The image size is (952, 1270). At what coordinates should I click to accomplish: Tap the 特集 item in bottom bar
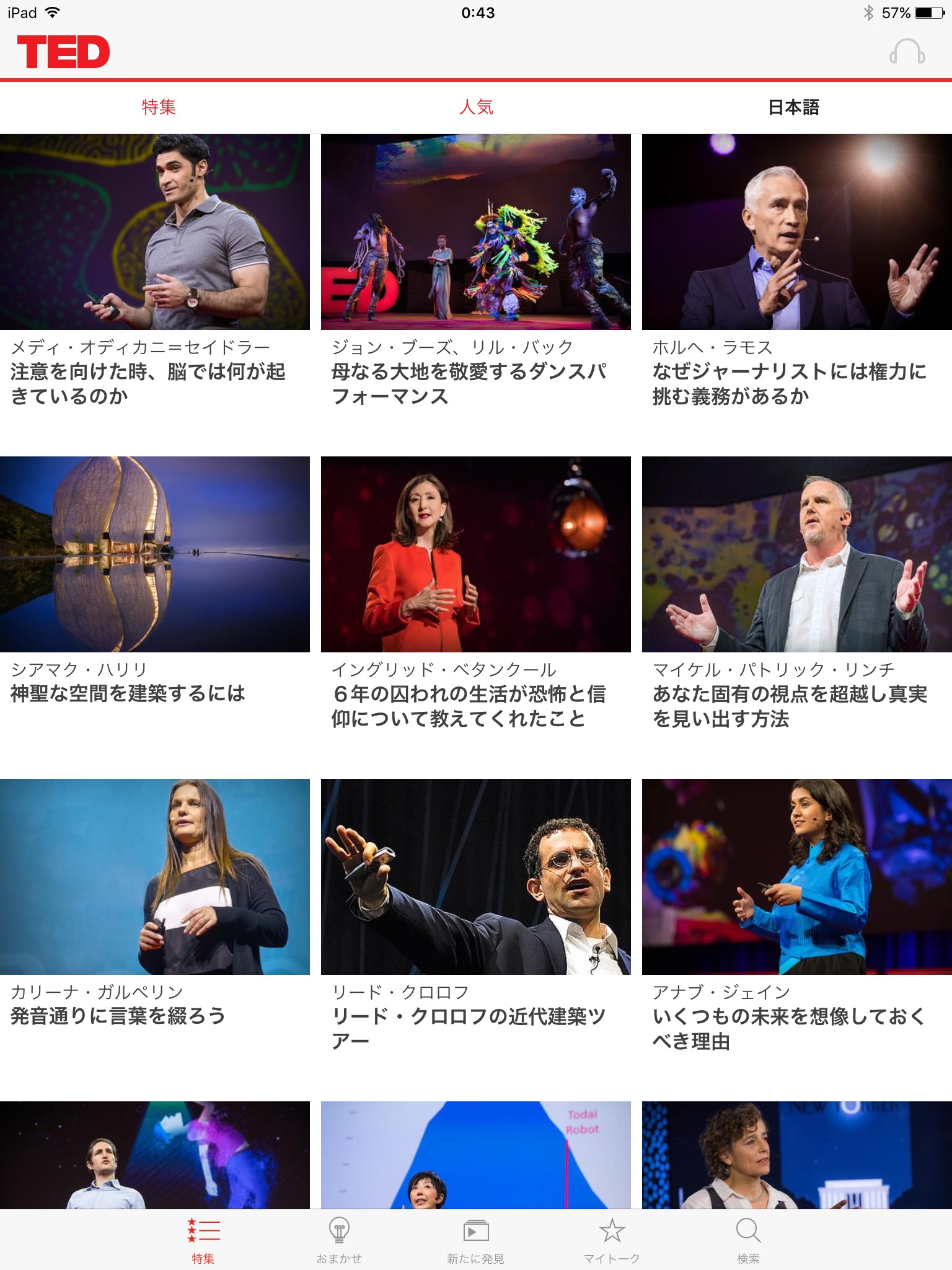[x=203, y=1239]
